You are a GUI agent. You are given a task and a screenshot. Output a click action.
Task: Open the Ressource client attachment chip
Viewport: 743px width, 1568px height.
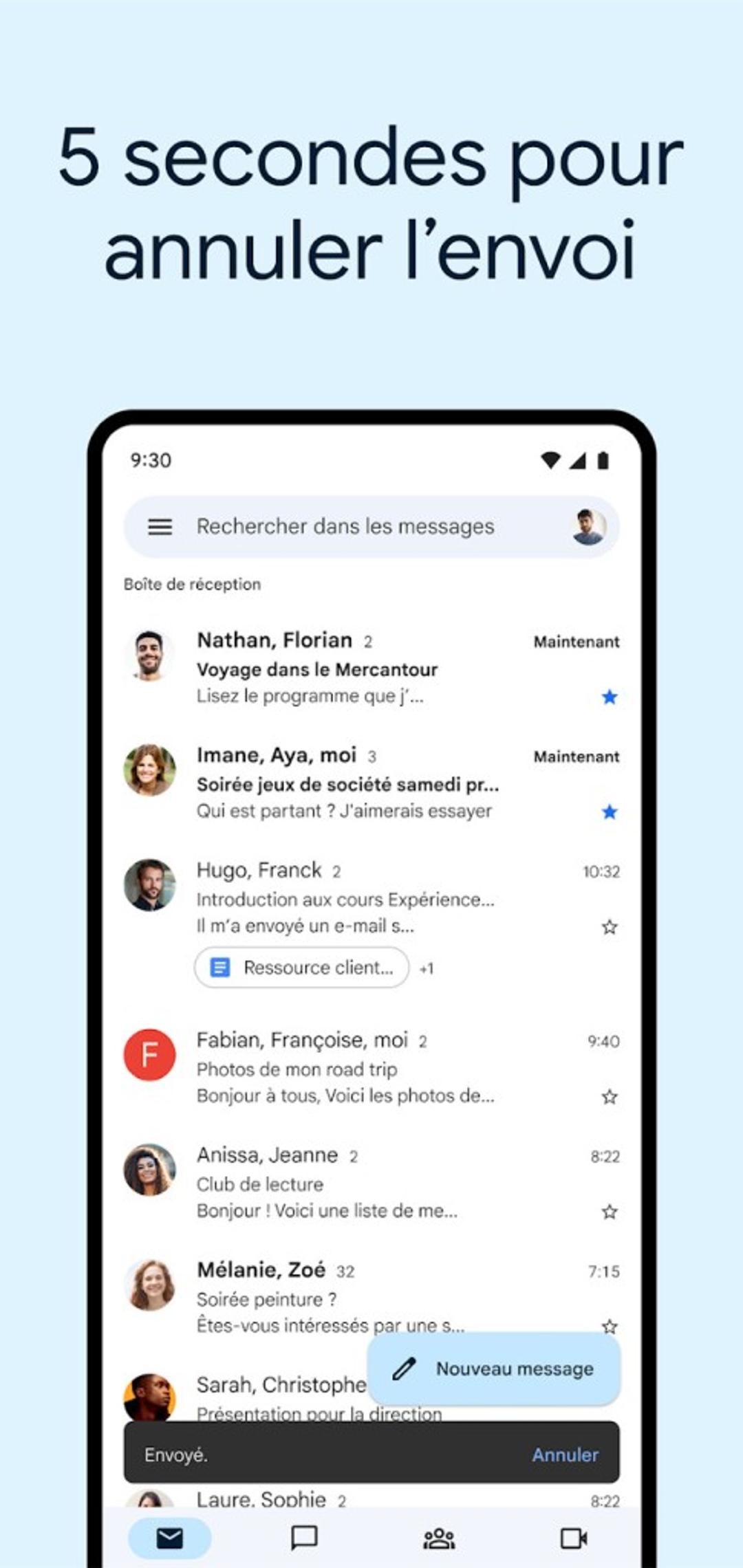click(x=301, y=968)
